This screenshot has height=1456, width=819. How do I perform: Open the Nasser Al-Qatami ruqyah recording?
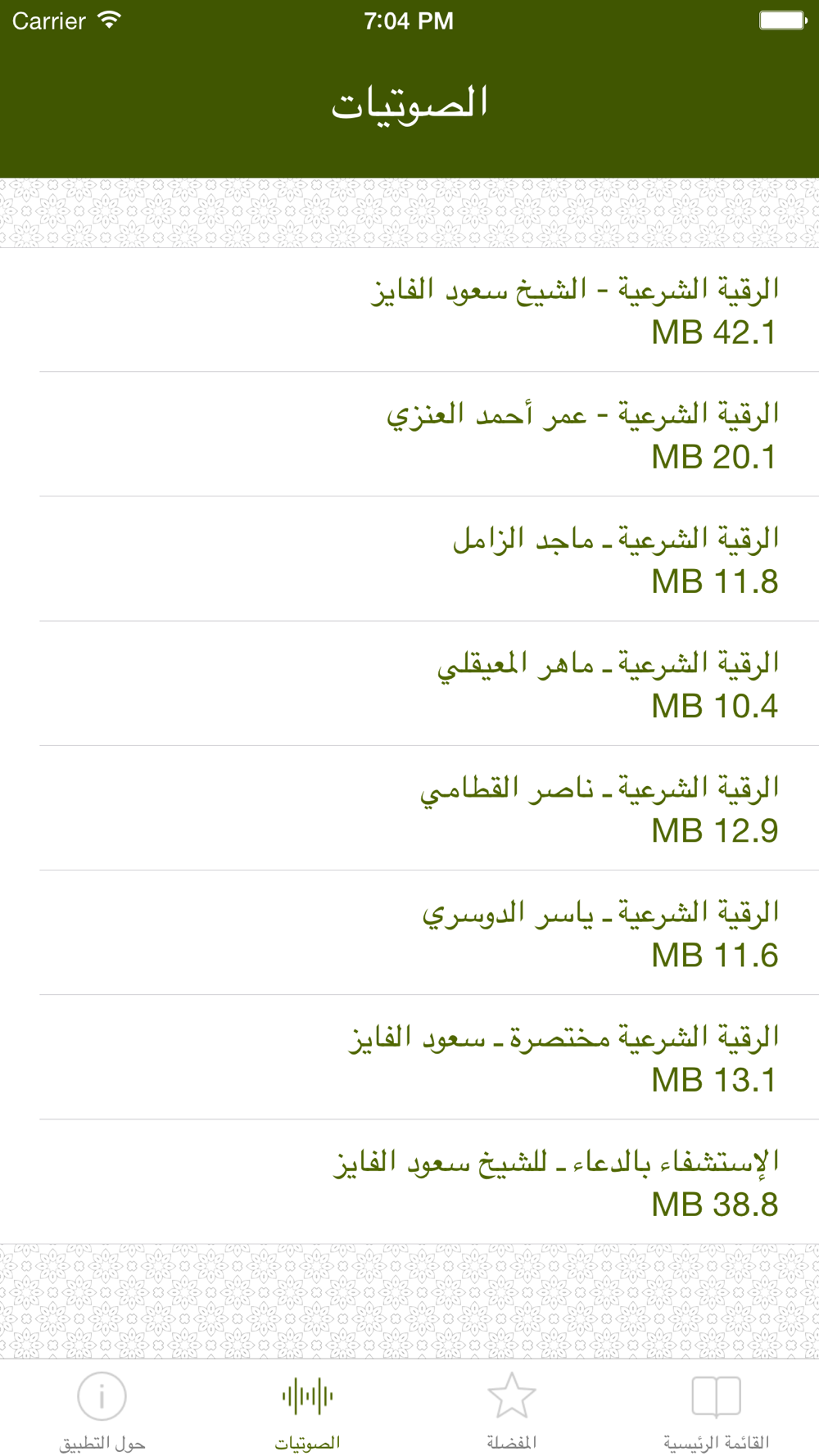[409, 807]
